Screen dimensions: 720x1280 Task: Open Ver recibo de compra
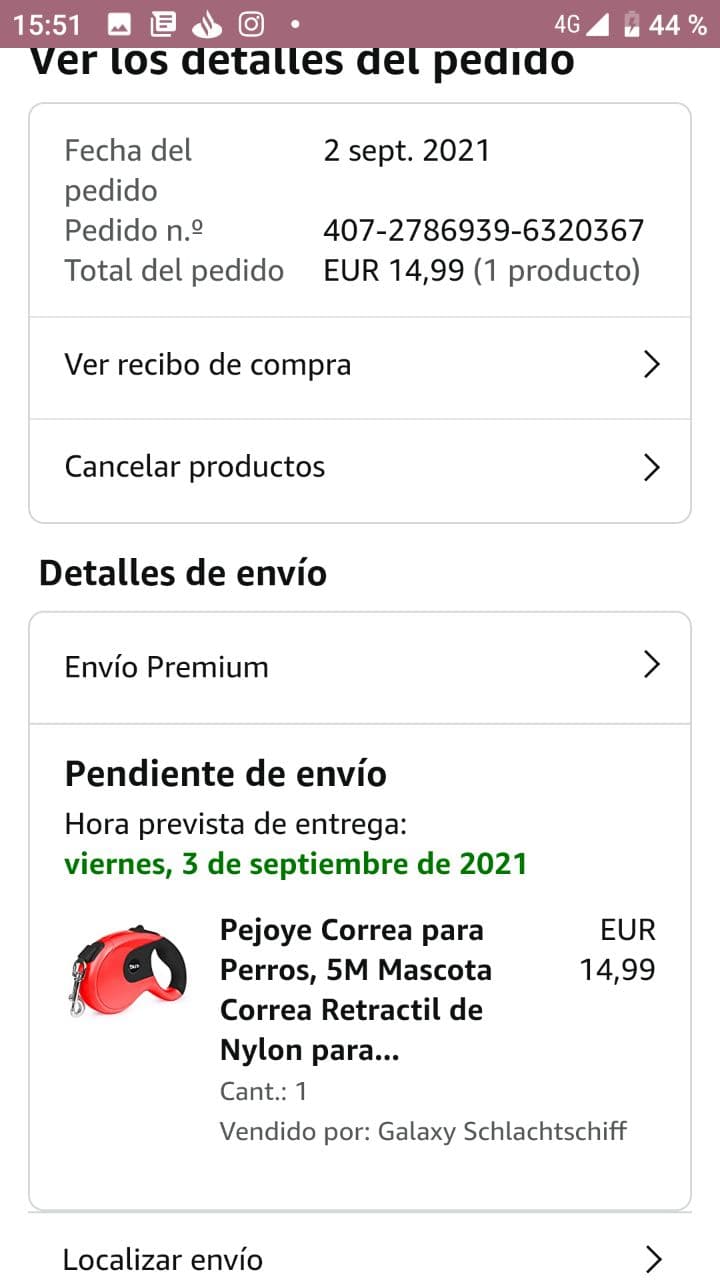(x=359, y=366)
